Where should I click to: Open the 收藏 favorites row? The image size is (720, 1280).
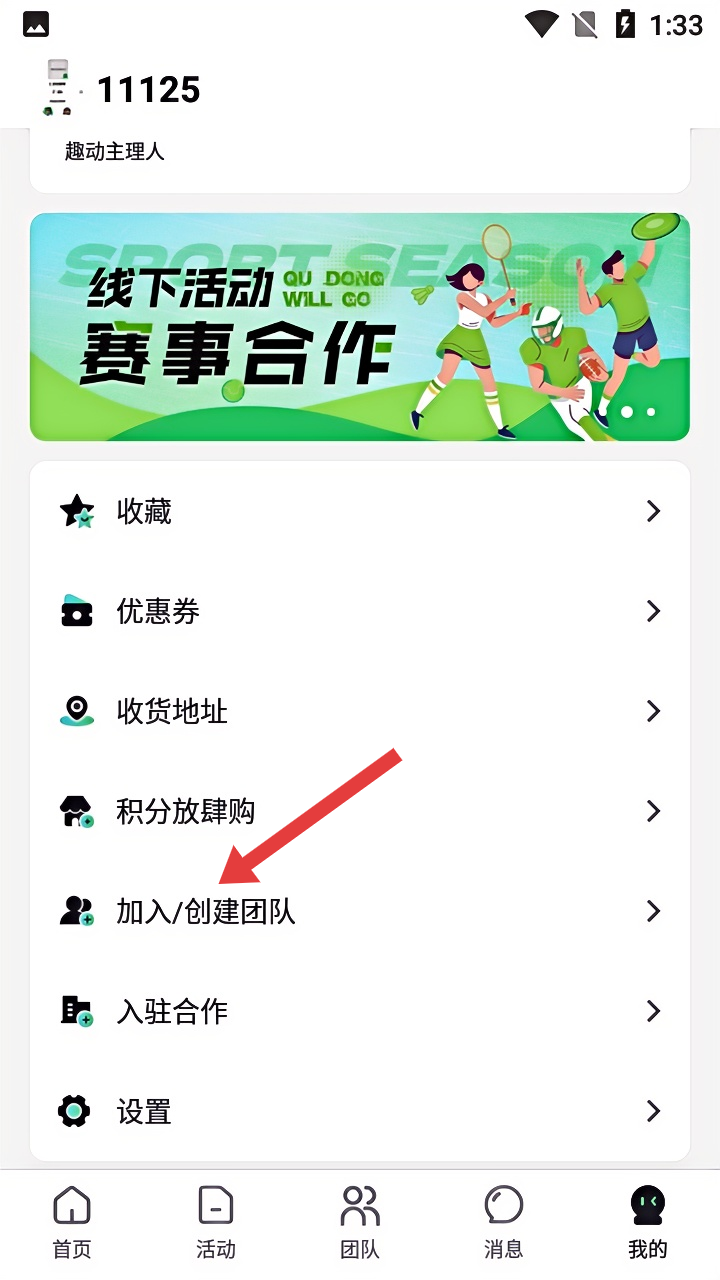360,512
